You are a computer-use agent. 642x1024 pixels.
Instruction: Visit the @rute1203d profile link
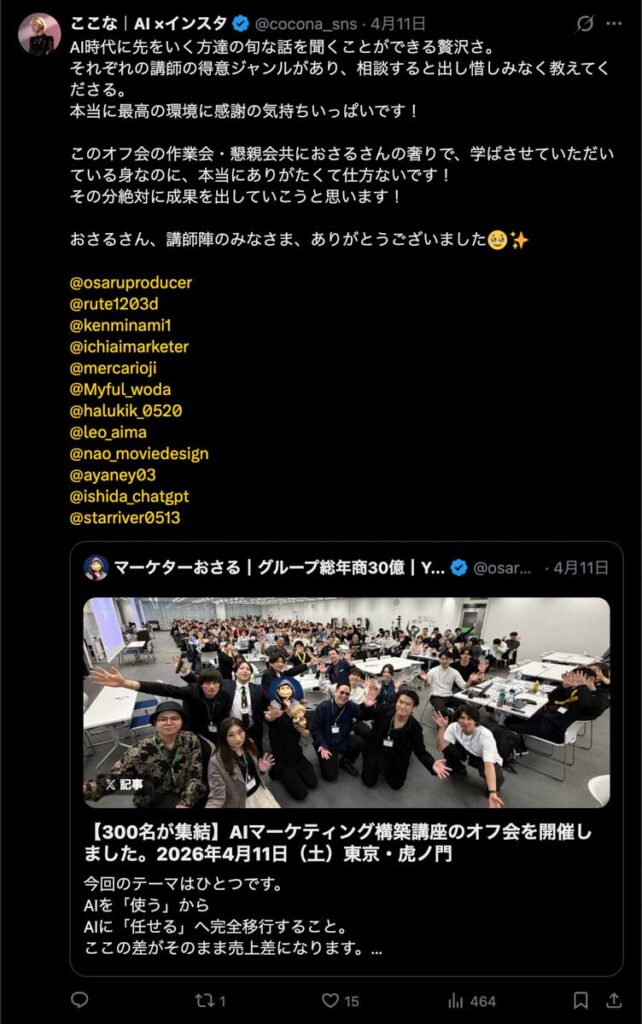coord(115,304)
